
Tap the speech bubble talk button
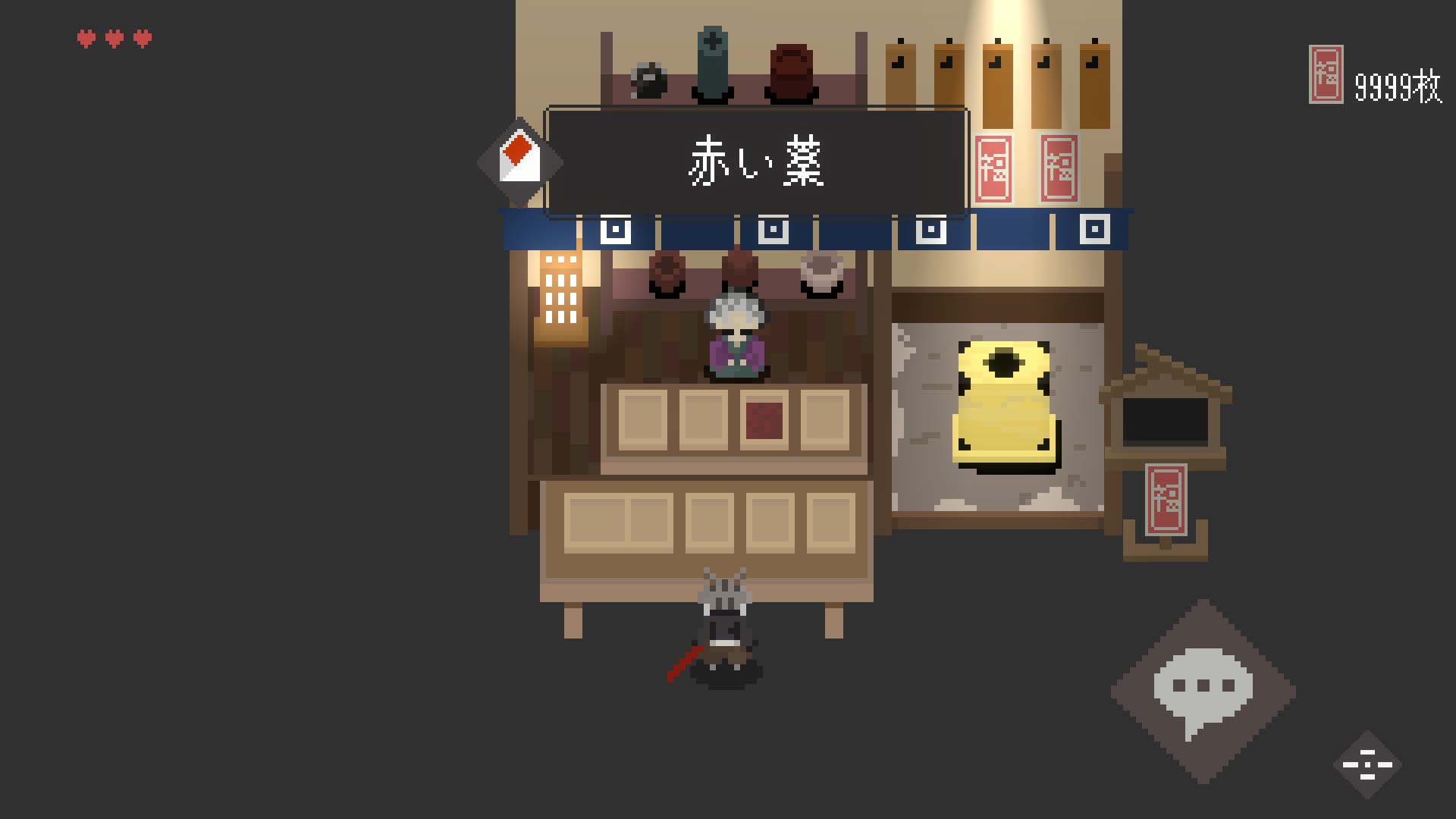pos(1203,692)
